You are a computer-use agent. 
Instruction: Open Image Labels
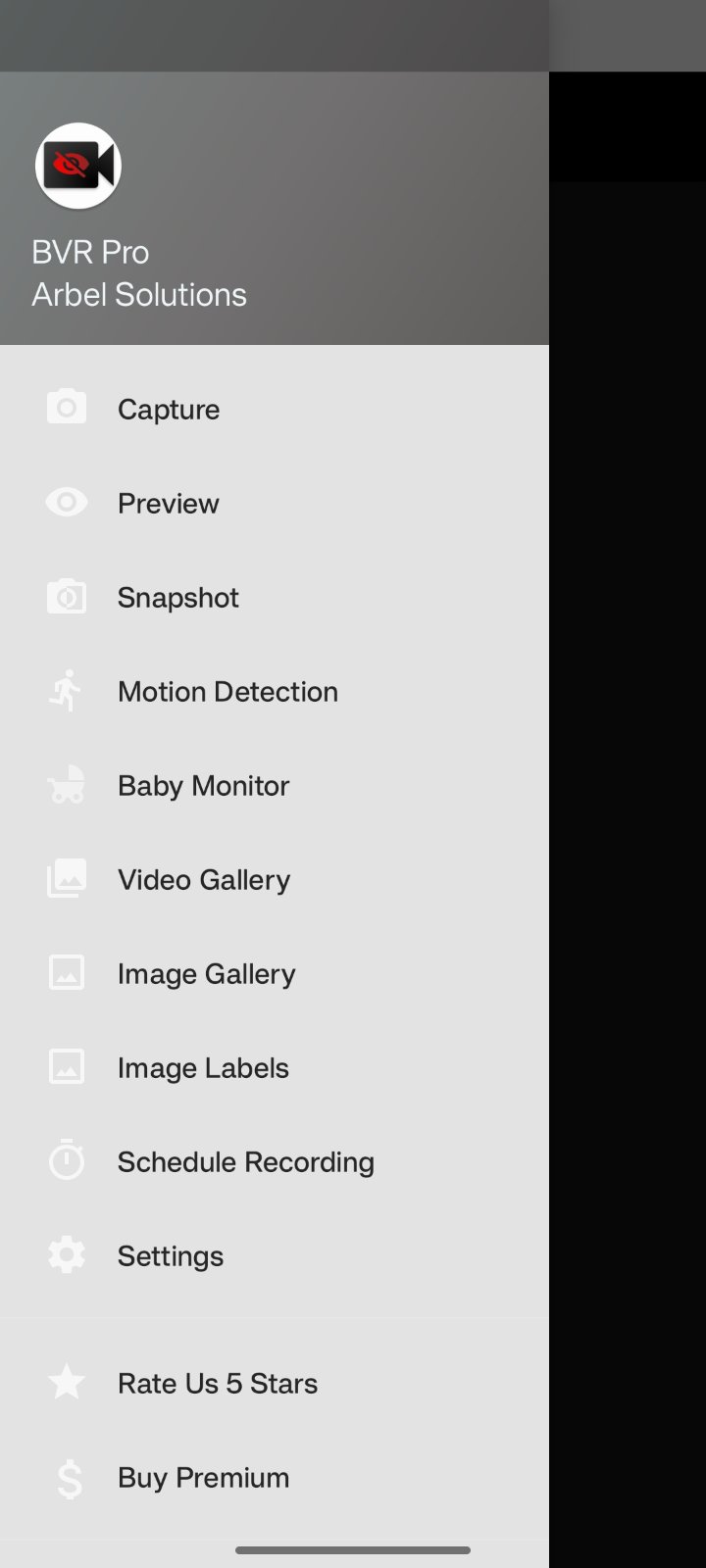[275, 1067]
